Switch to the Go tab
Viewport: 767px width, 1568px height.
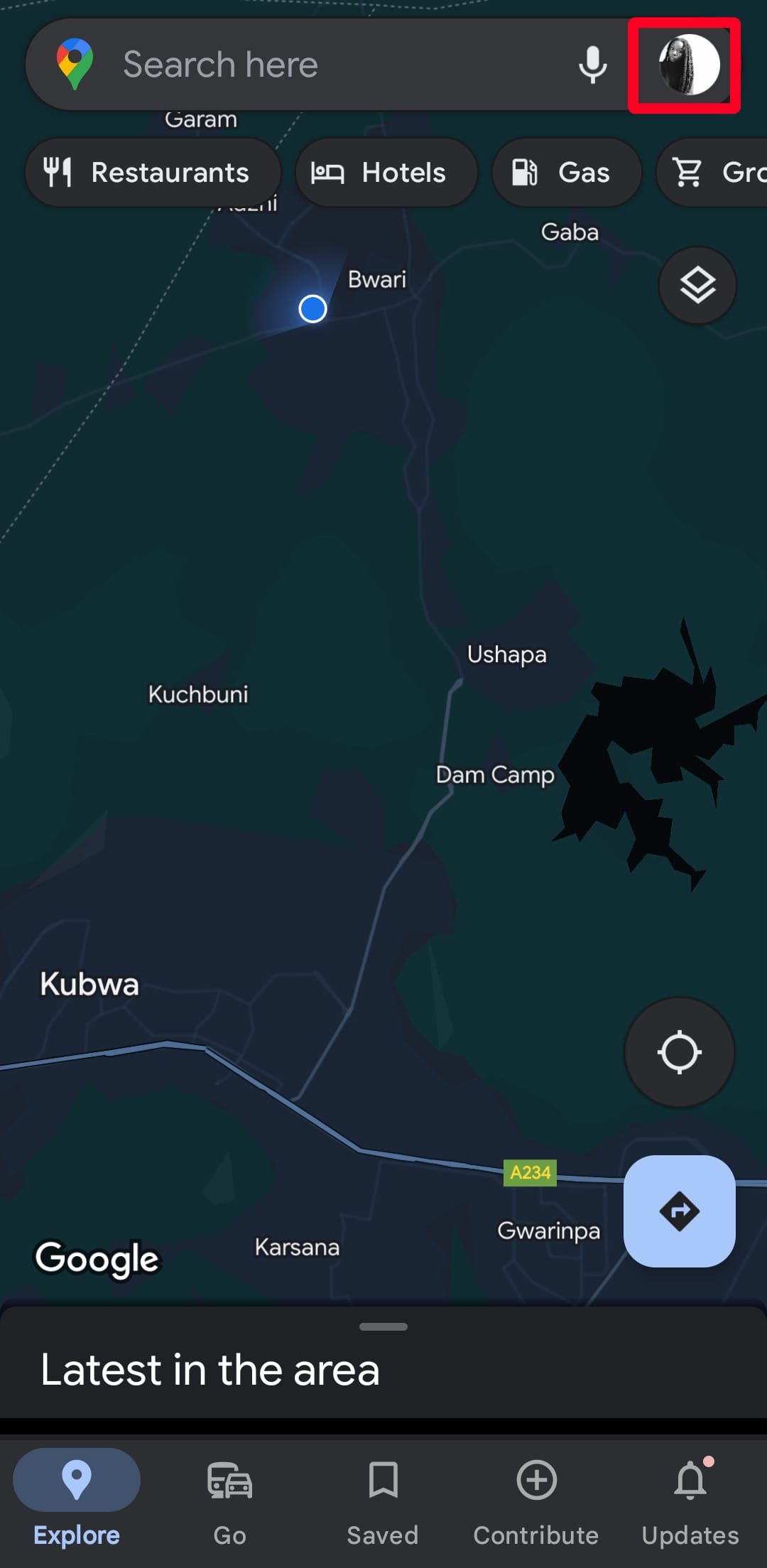(229, 1499)
